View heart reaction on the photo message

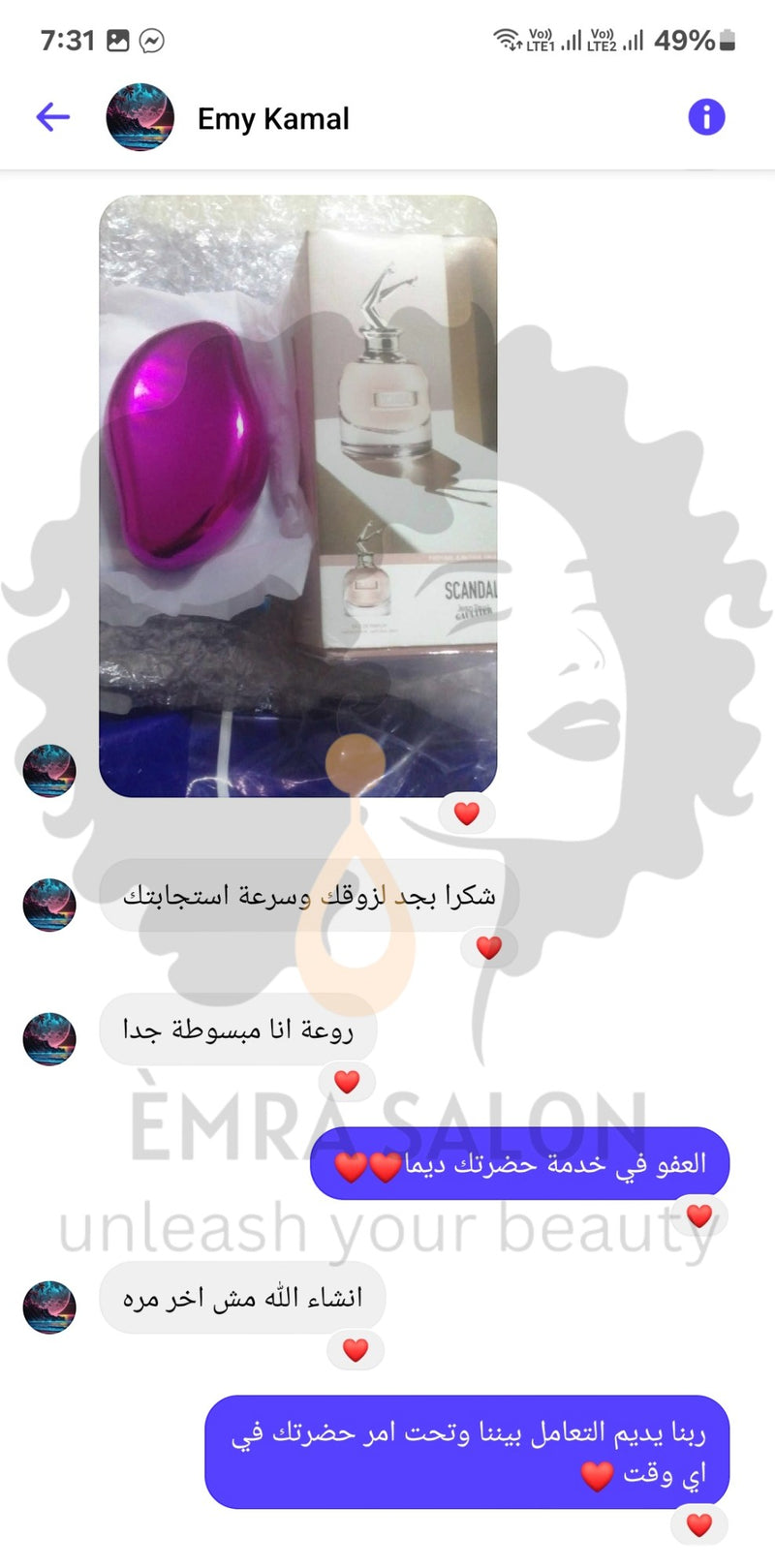pos(467,814)
